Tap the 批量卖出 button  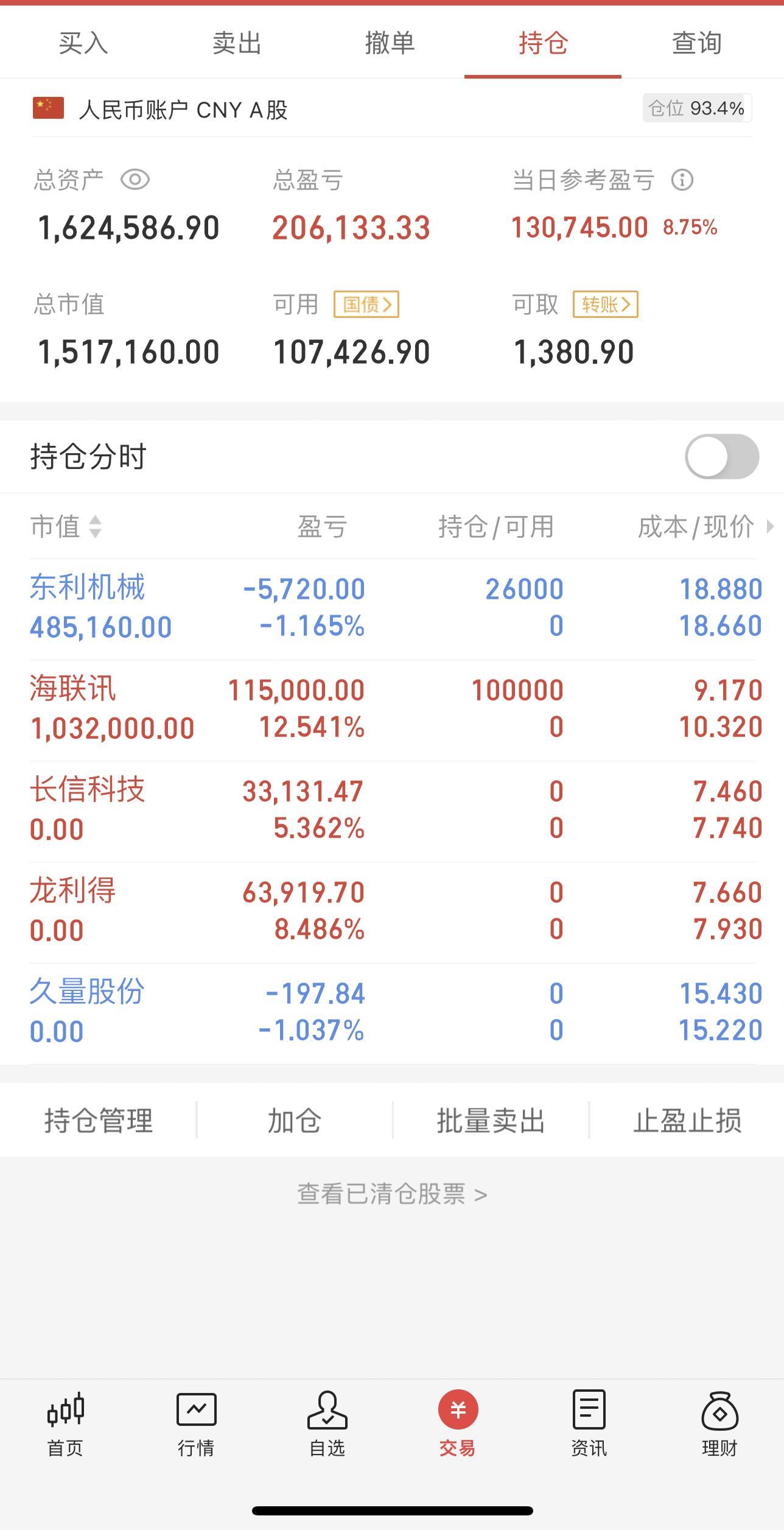[492, 1121]
